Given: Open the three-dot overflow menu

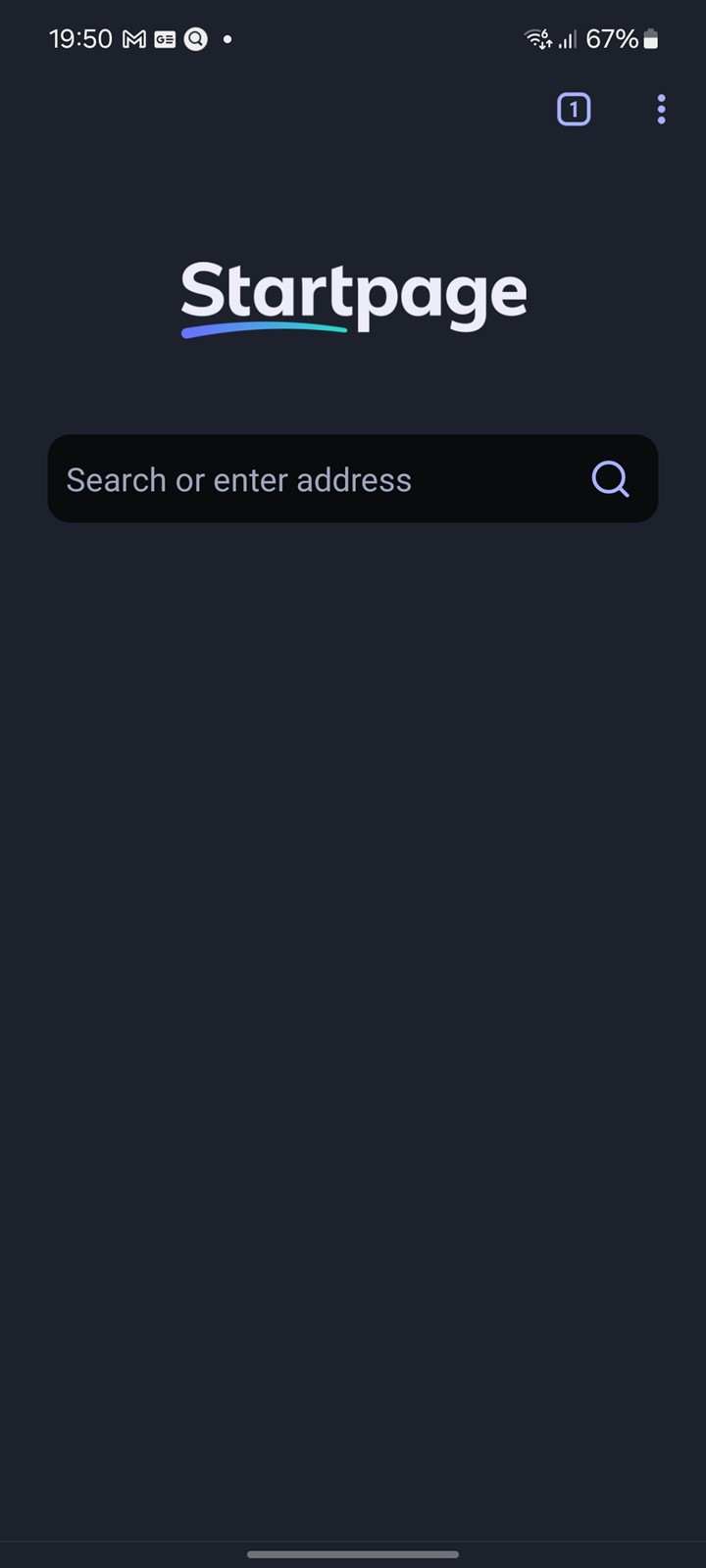Looking at the screenshot, I should [662, 109].
